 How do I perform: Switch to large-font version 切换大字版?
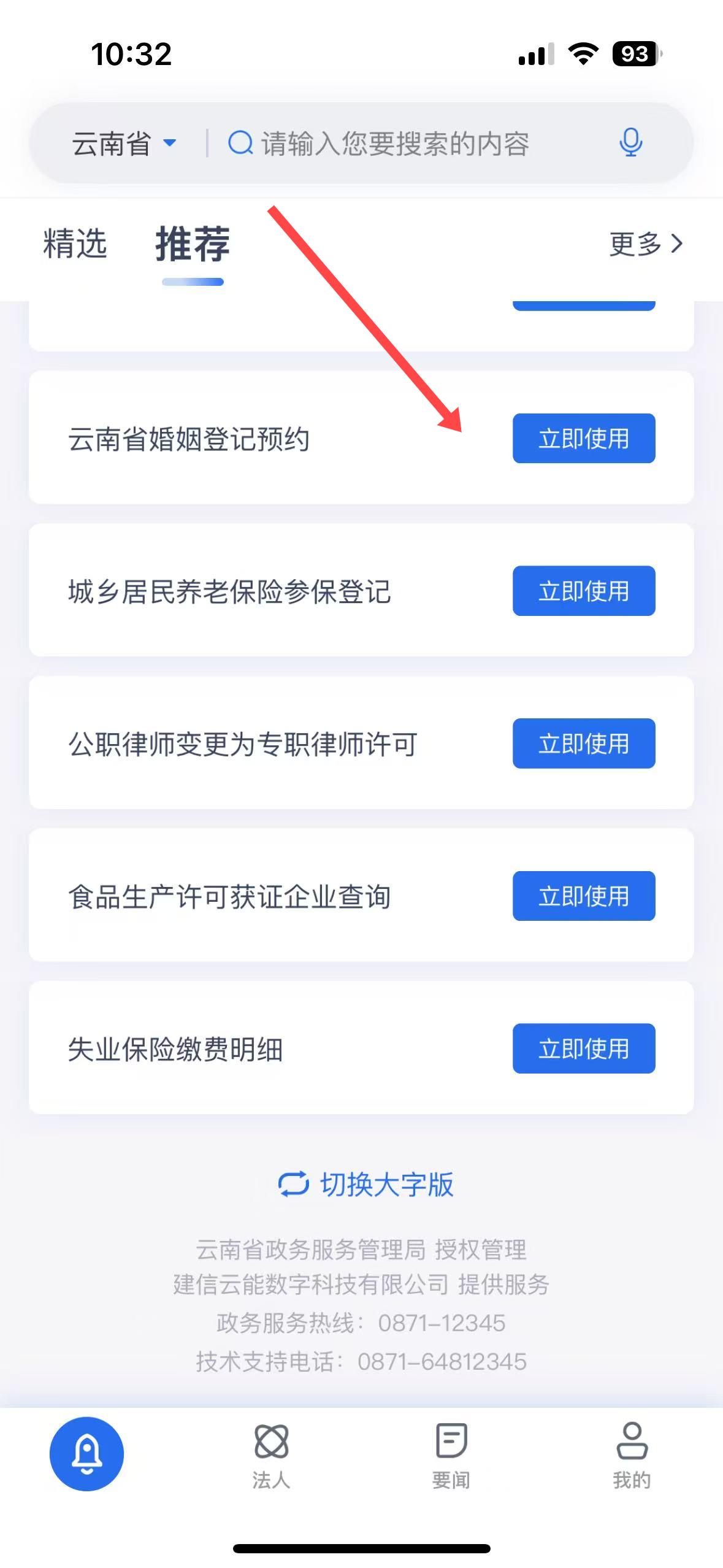click(366, 1185)
